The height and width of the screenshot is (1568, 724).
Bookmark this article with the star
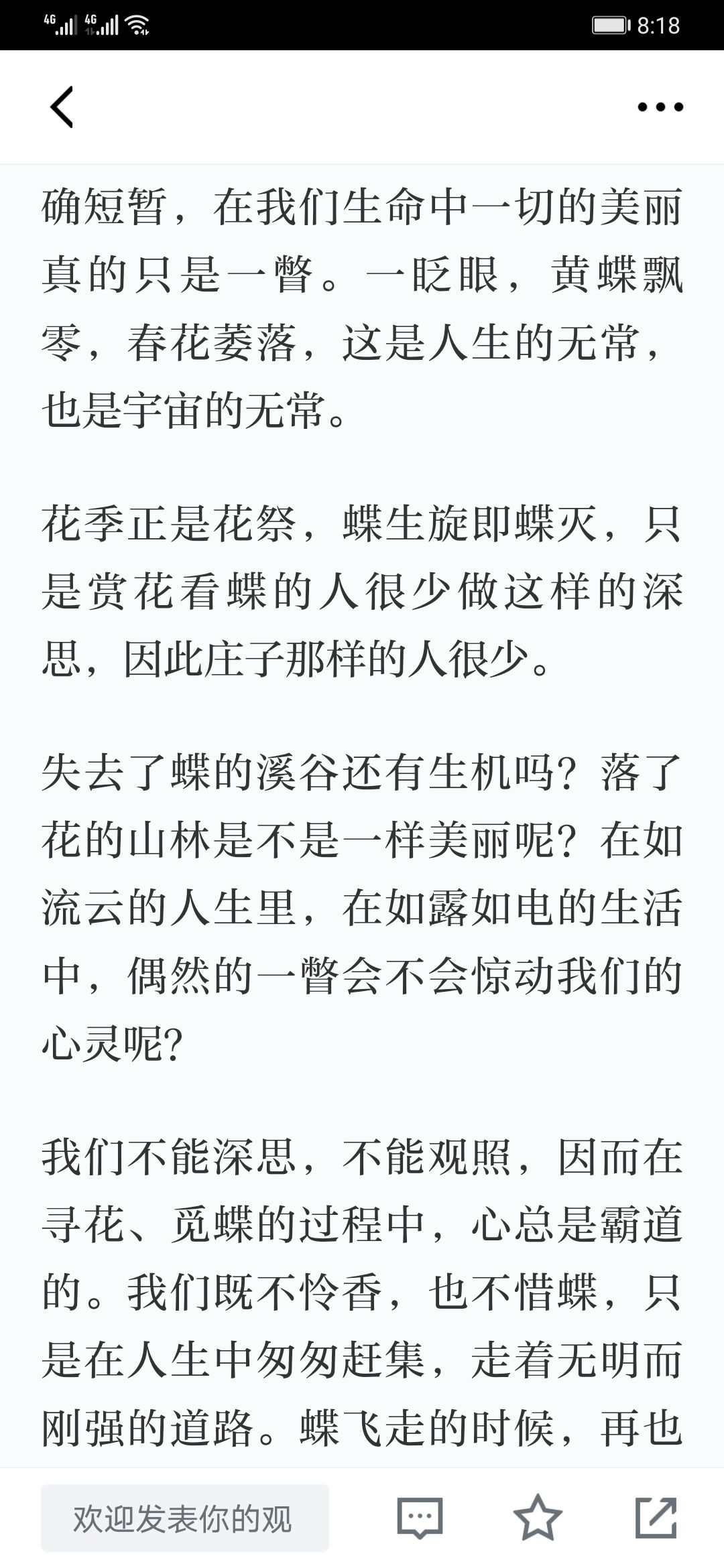(x=538, y=1517)
